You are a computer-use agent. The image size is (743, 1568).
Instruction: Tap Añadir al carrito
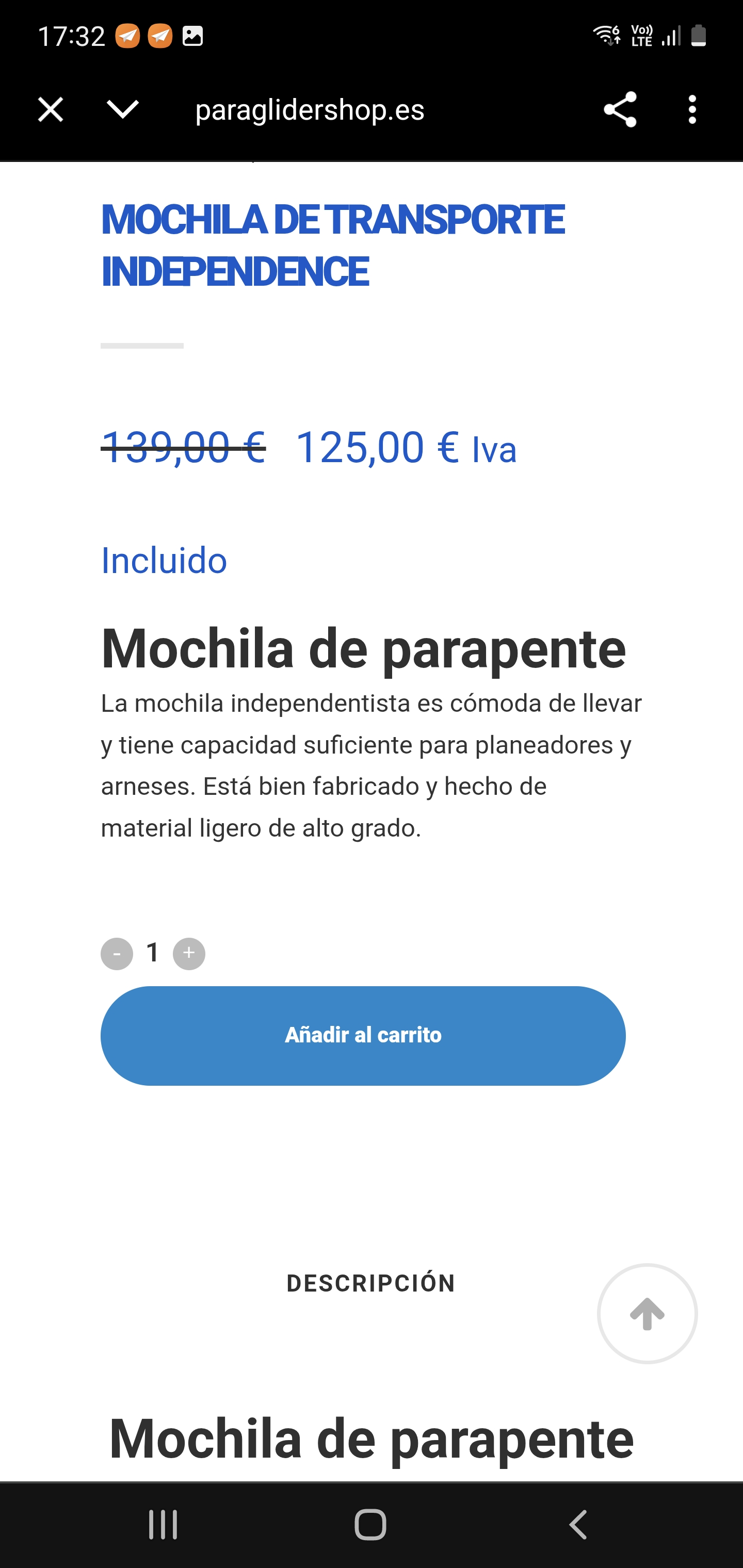click(363, 1035)
